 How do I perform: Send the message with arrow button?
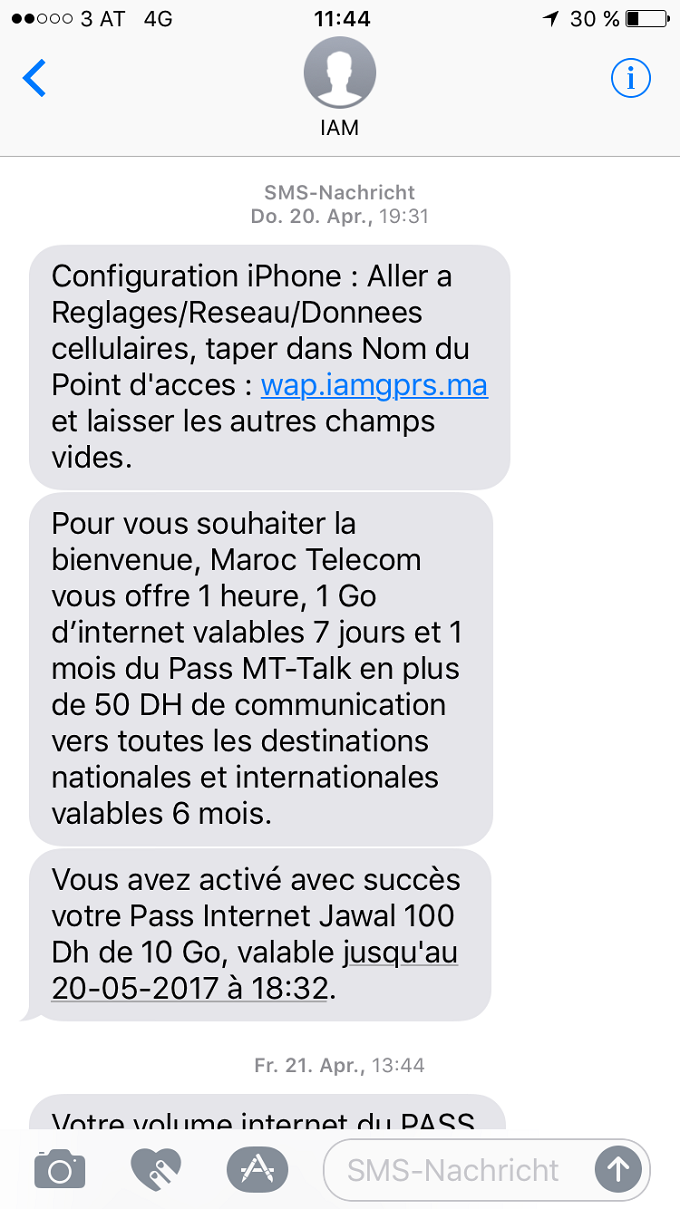coord(618,1169)
